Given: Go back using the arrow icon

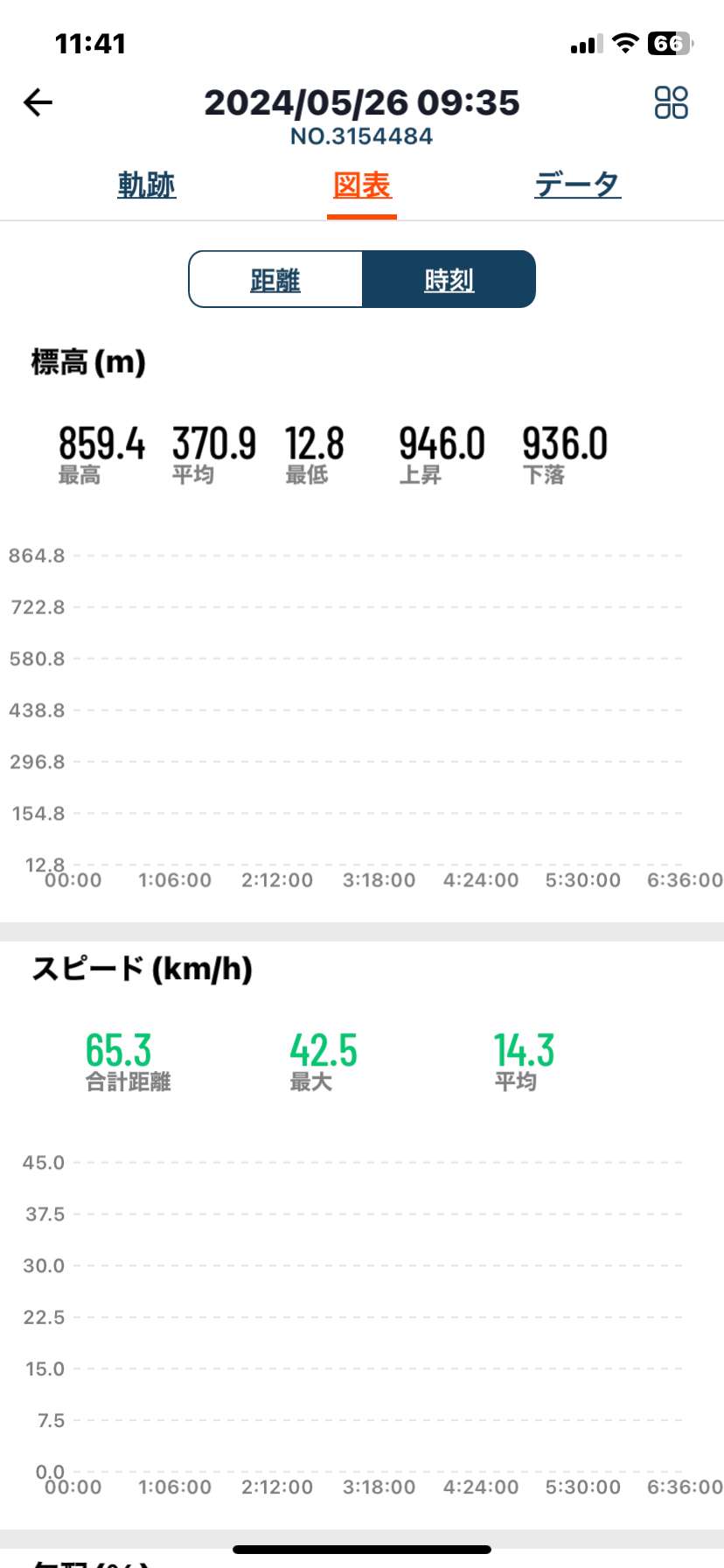Looking at the screenshot, I should [x=38, y=102].
